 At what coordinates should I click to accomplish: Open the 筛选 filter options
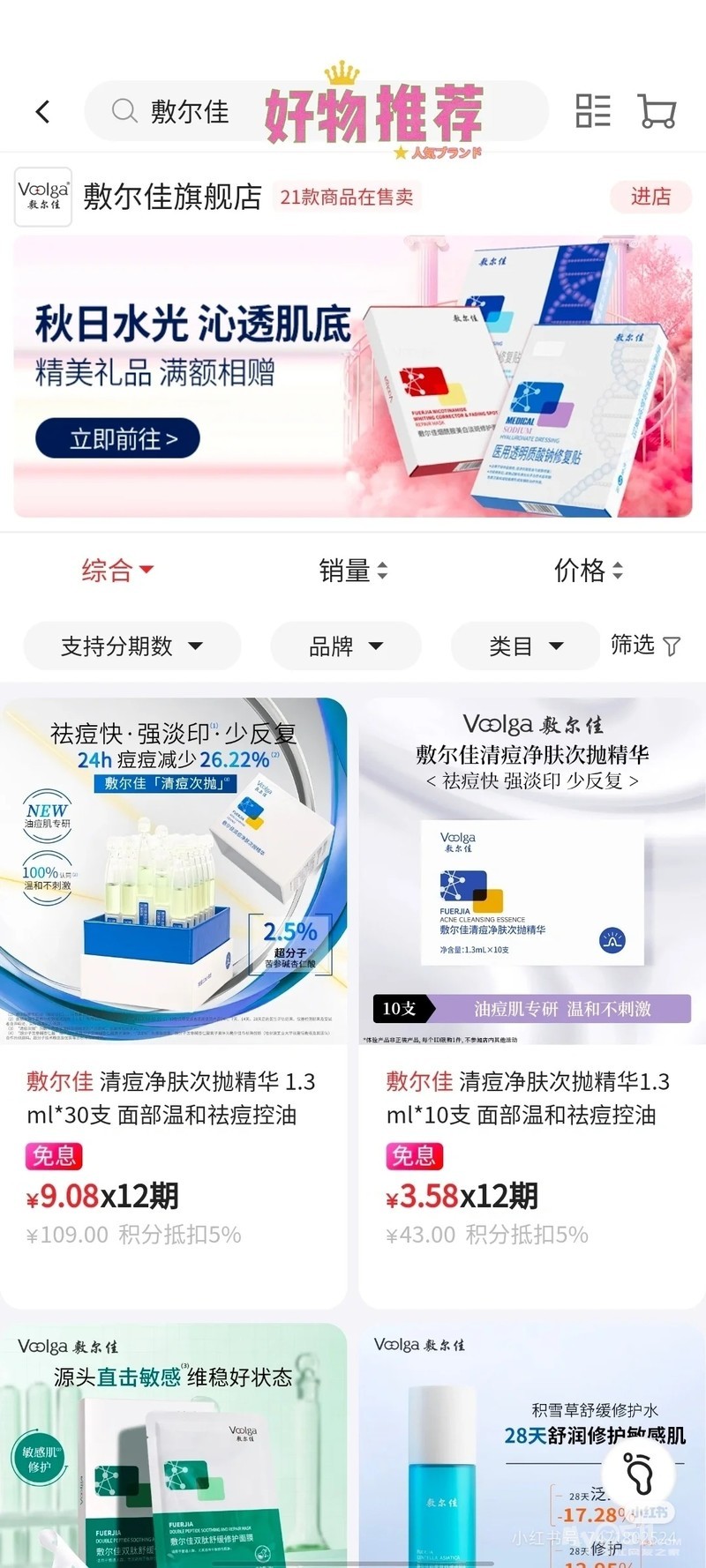646,646
